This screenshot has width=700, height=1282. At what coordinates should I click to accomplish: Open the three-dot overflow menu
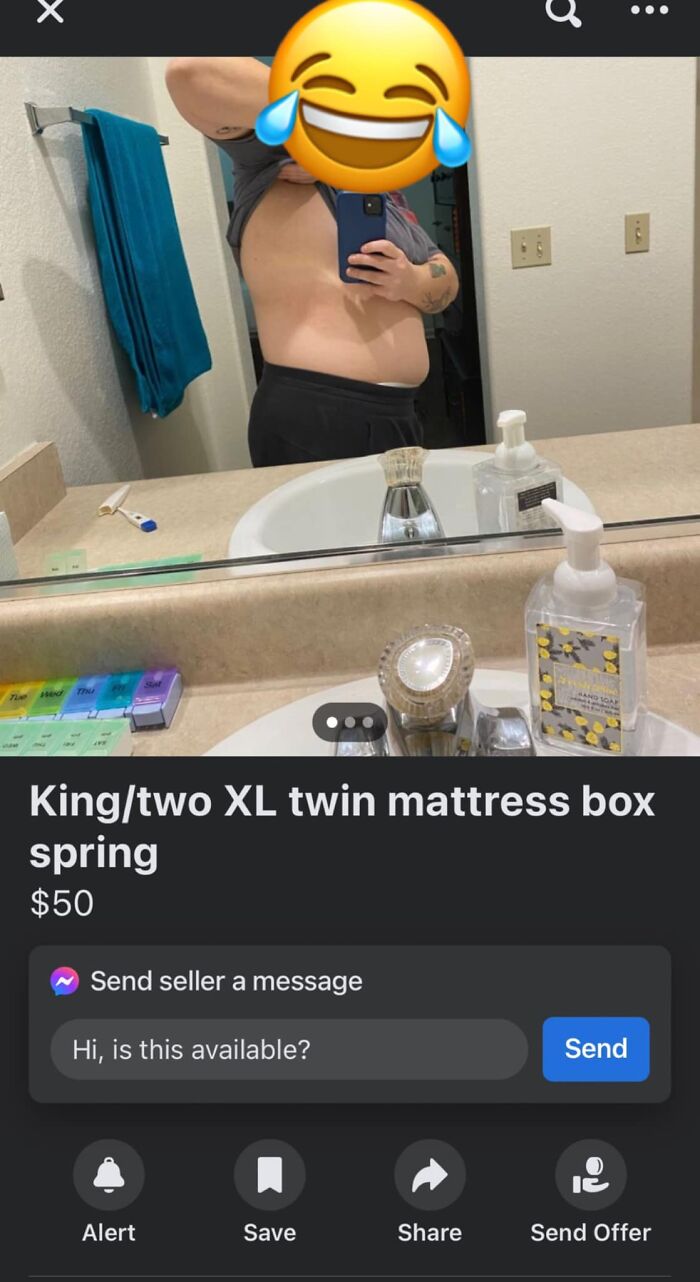coord(649,10)
